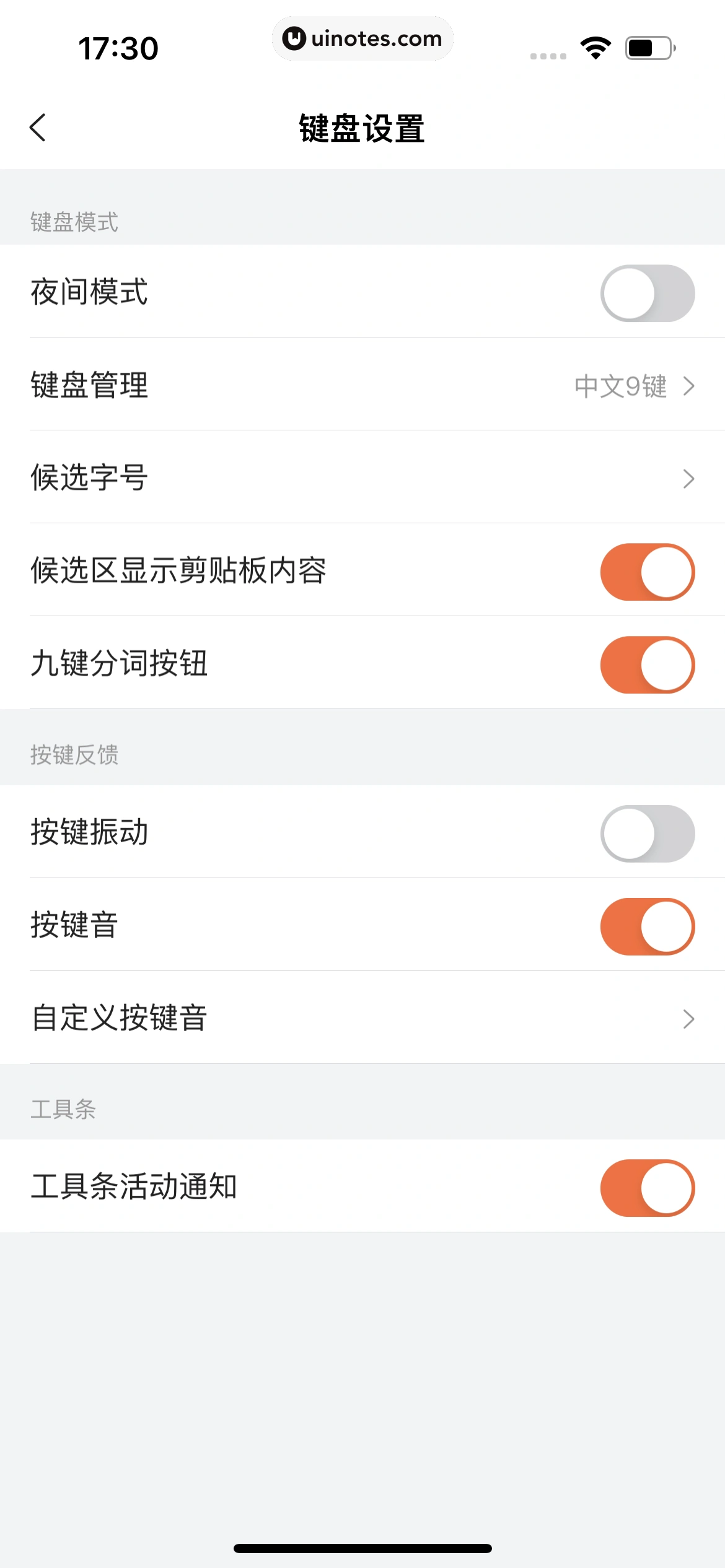
Task: Go back using the left arrow
Action: (37, 127)
